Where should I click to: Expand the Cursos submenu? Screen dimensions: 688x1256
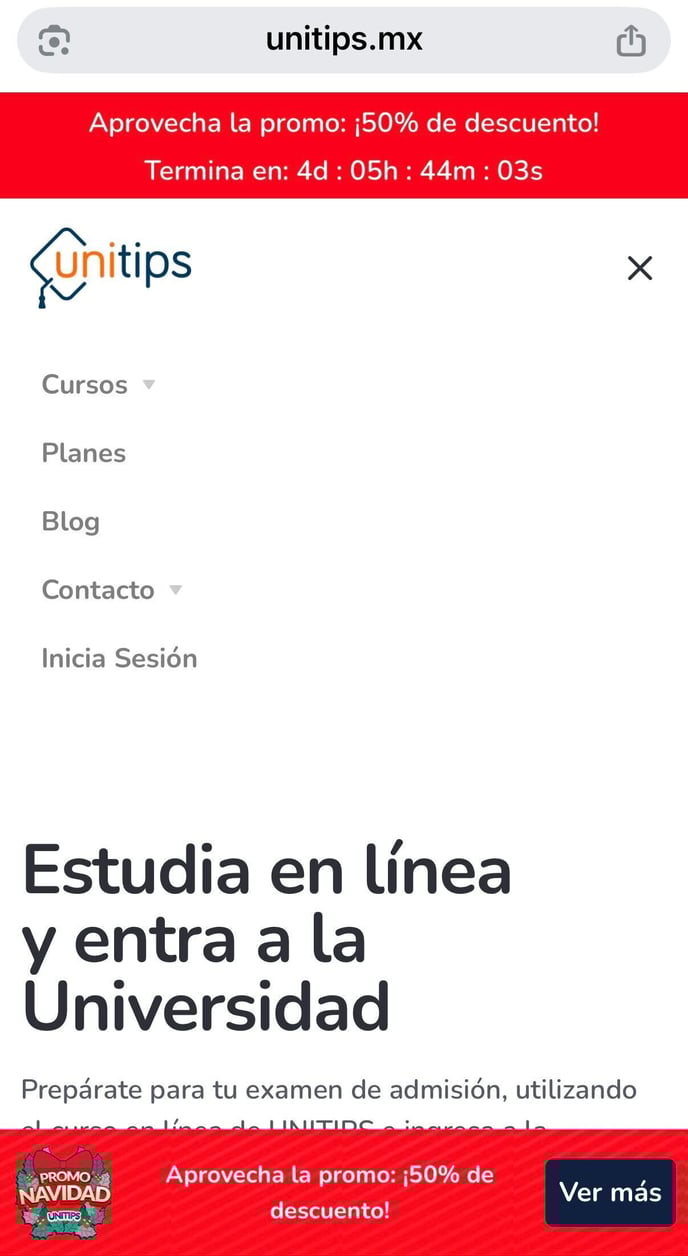click(x=148, y=385)
